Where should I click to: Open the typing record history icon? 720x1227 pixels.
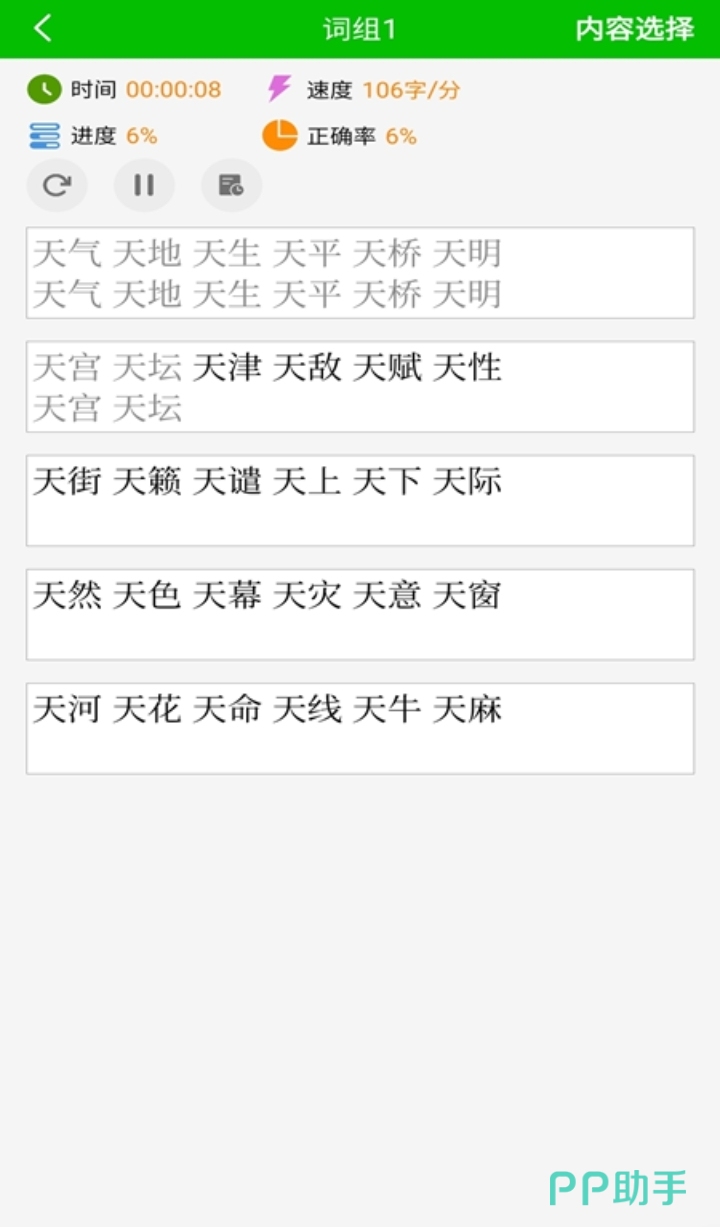(231, 185)
